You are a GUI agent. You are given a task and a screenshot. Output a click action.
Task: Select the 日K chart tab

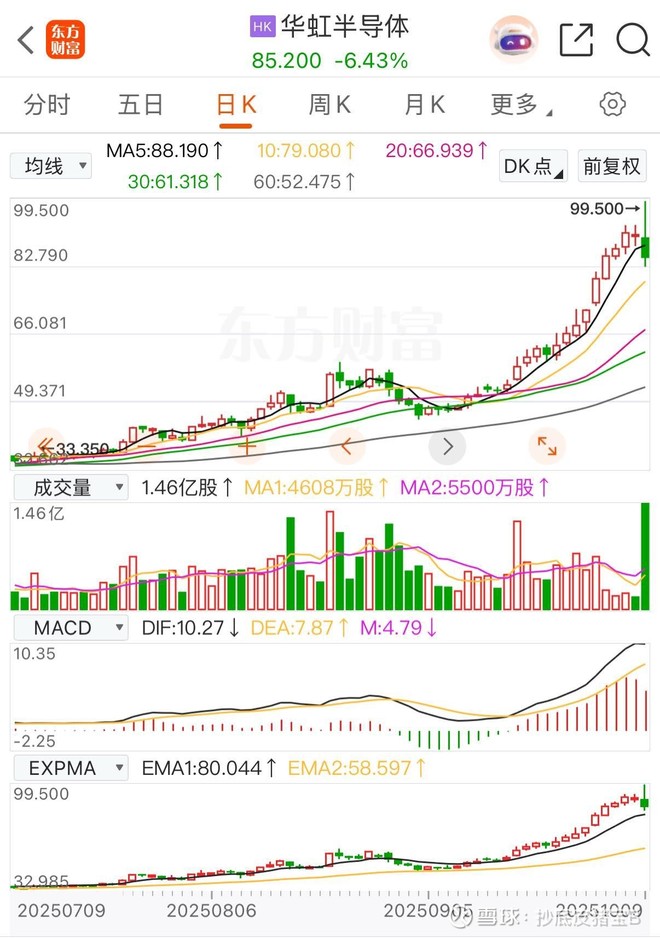[x=236, y=105]
